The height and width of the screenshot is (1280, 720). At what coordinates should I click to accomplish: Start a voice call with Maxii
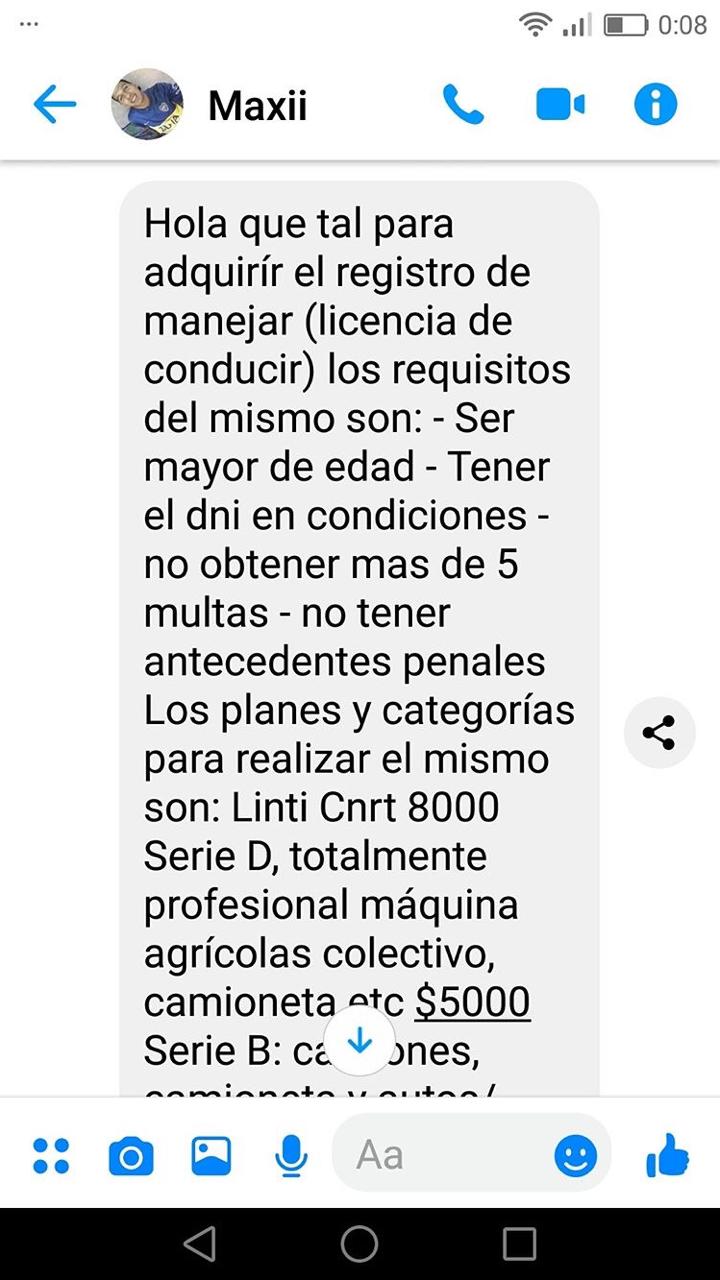463,104
